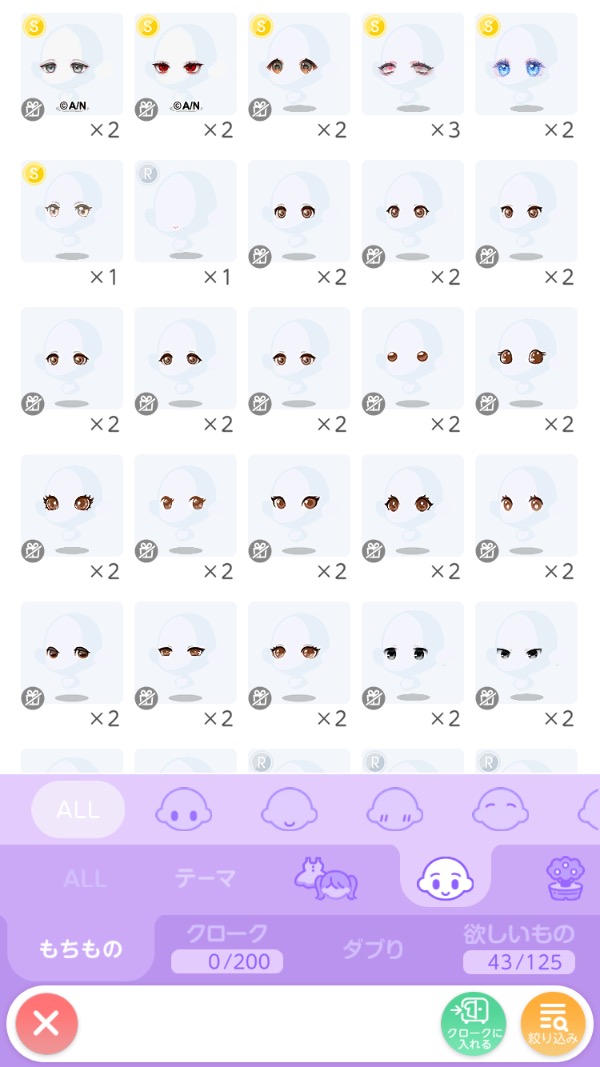Show all face parts with the ALL pill
Image resolution: width=600 pixels, height=1067 pixels.
point(78,809)
